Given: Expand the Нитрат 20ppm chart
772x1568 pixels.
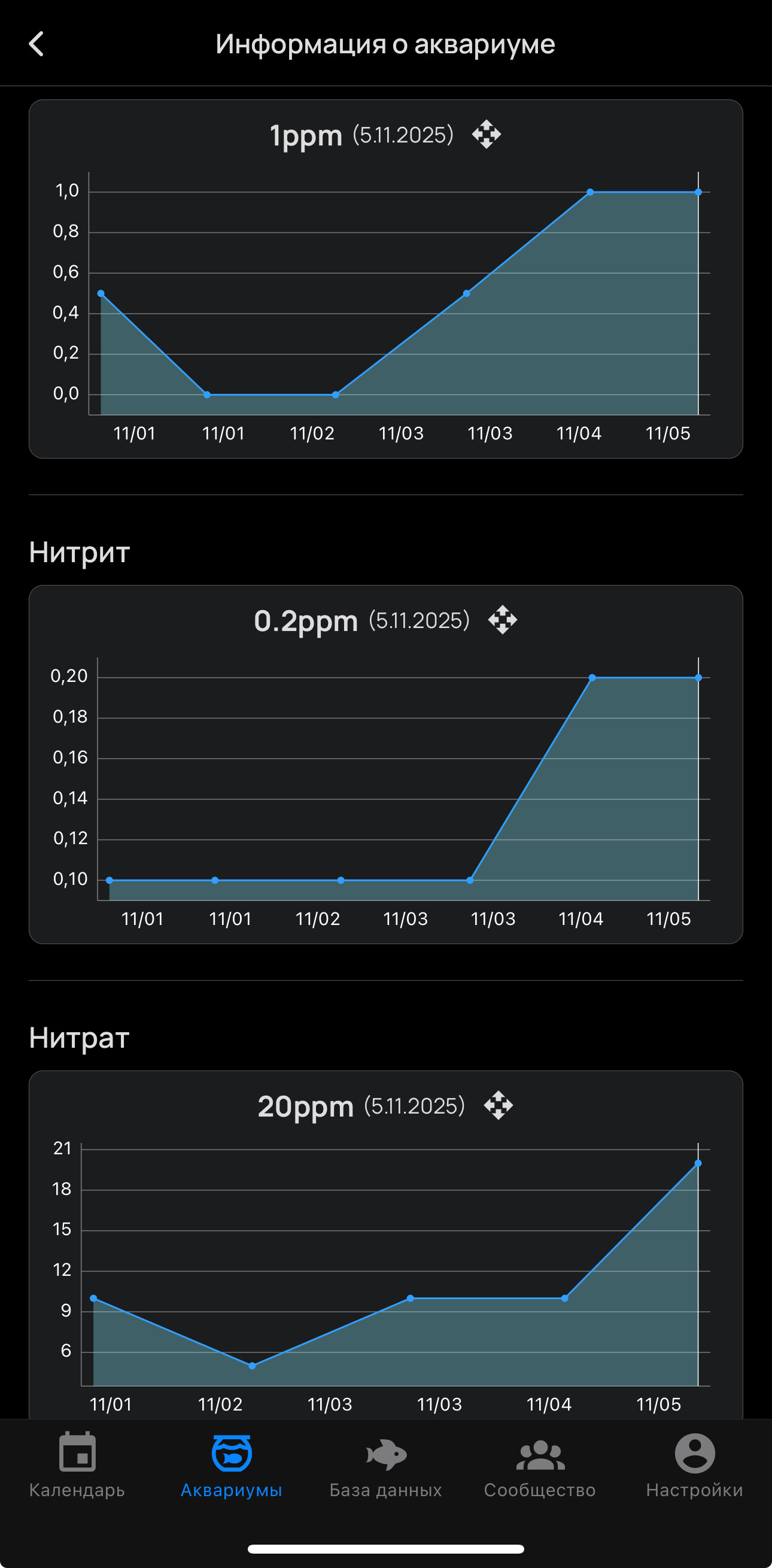Looking at the screenshot, I should point(499,1105).
